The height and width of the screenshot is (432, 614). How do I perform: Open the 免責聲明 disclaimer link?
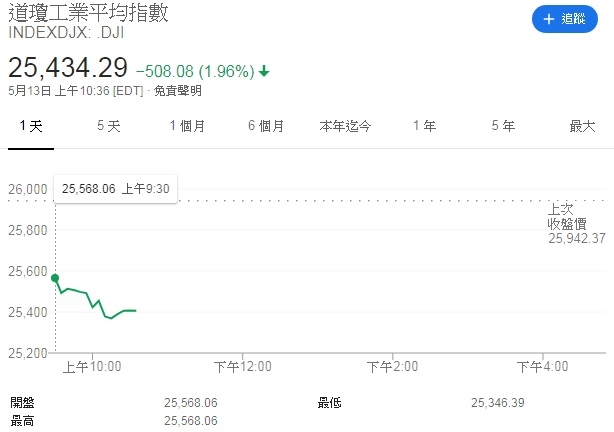pos(178,91)
